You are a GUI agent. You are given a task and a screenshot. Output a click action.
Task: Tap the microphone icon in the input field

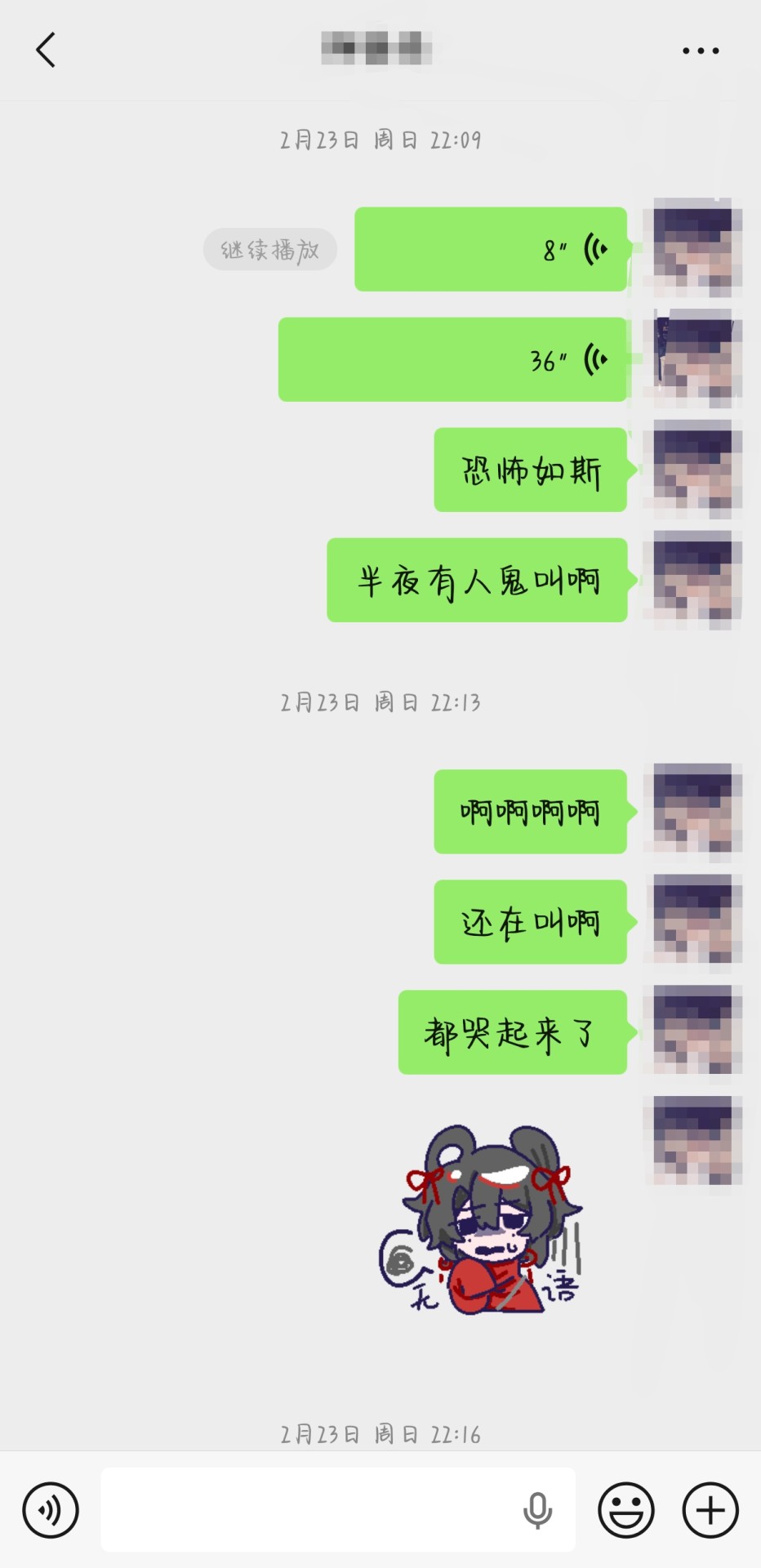(x=537, y=1510)
